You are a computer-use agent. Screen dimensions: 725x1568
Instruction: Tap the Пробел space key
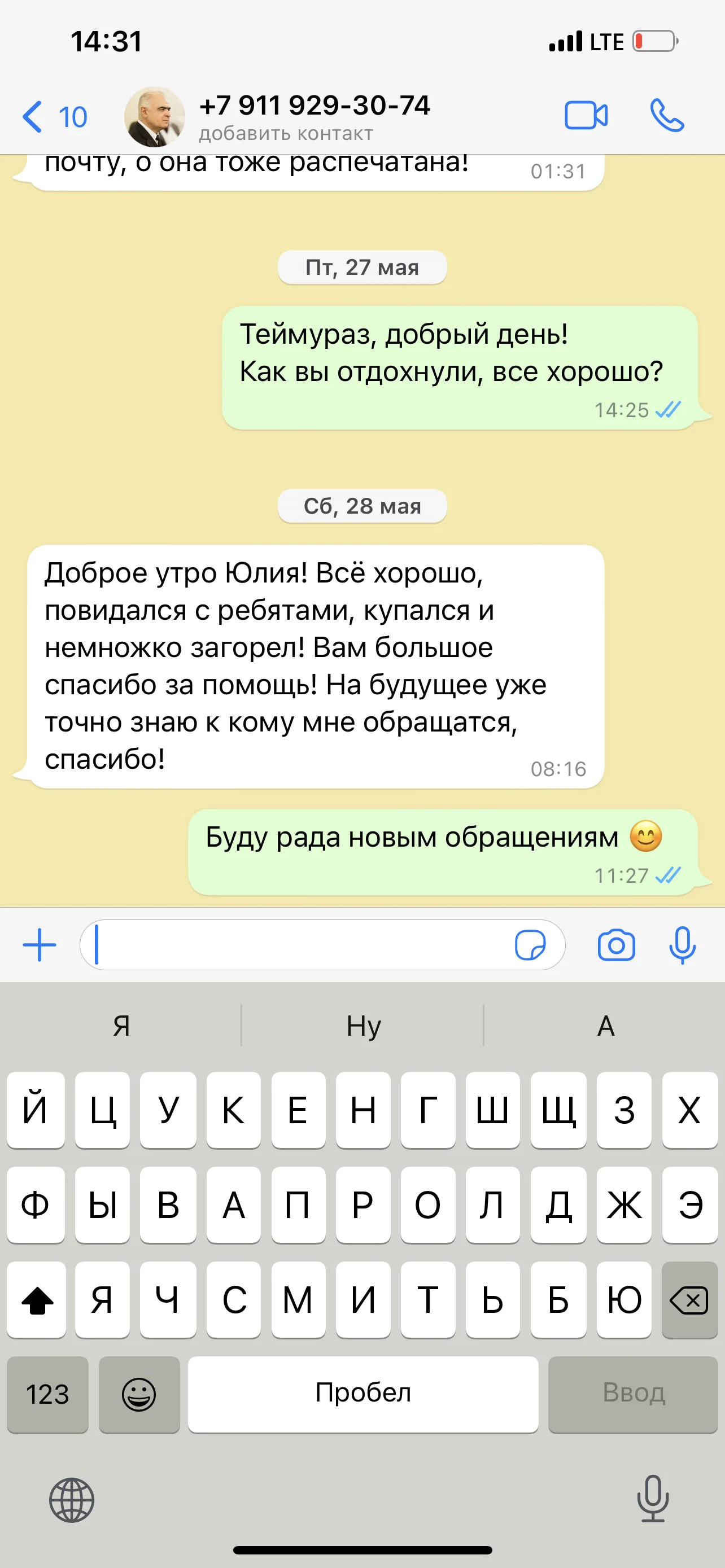(363, 1394)
